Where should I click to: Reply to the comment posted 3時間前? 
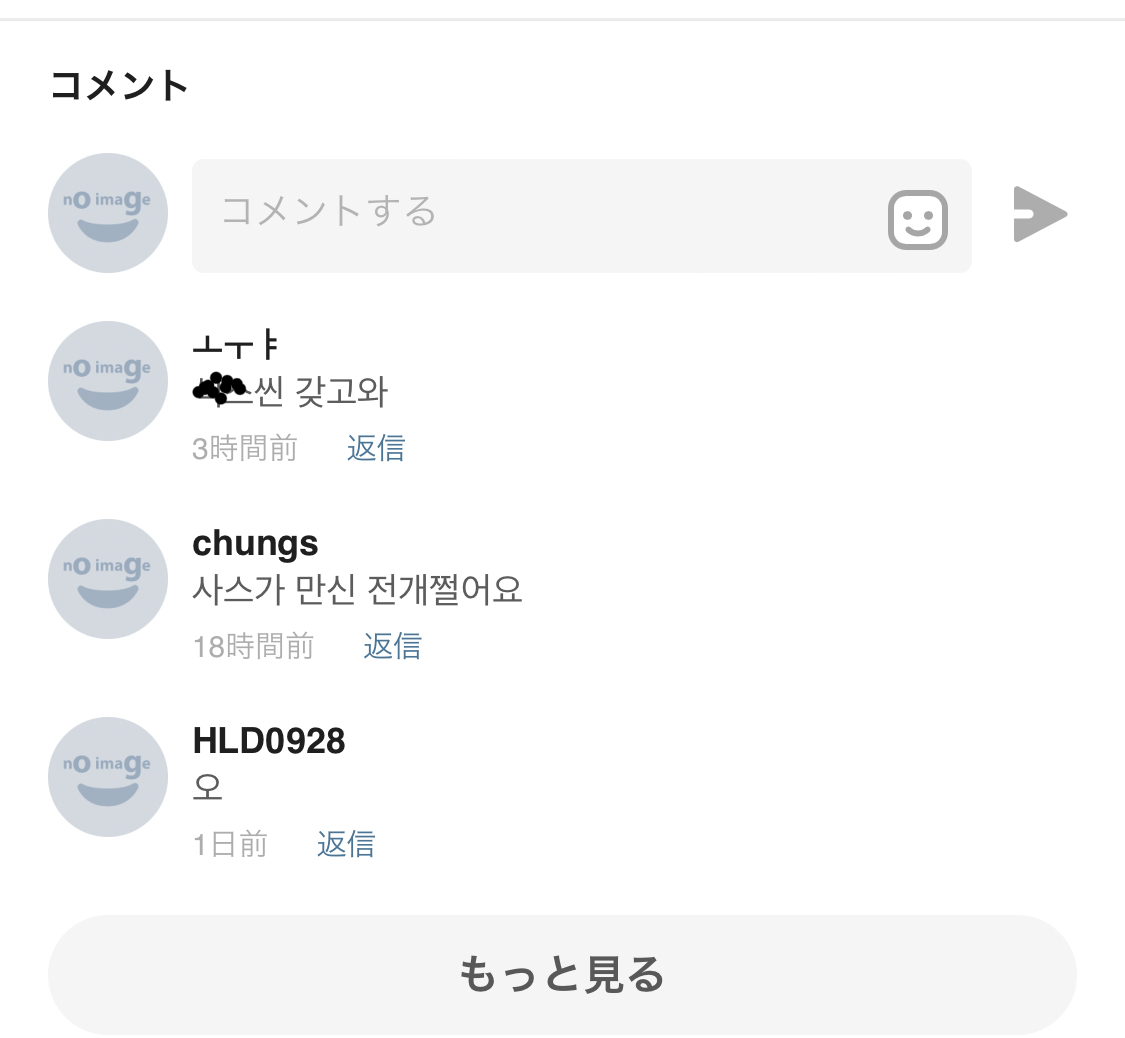pyautogui.click(x=376, y=448)
